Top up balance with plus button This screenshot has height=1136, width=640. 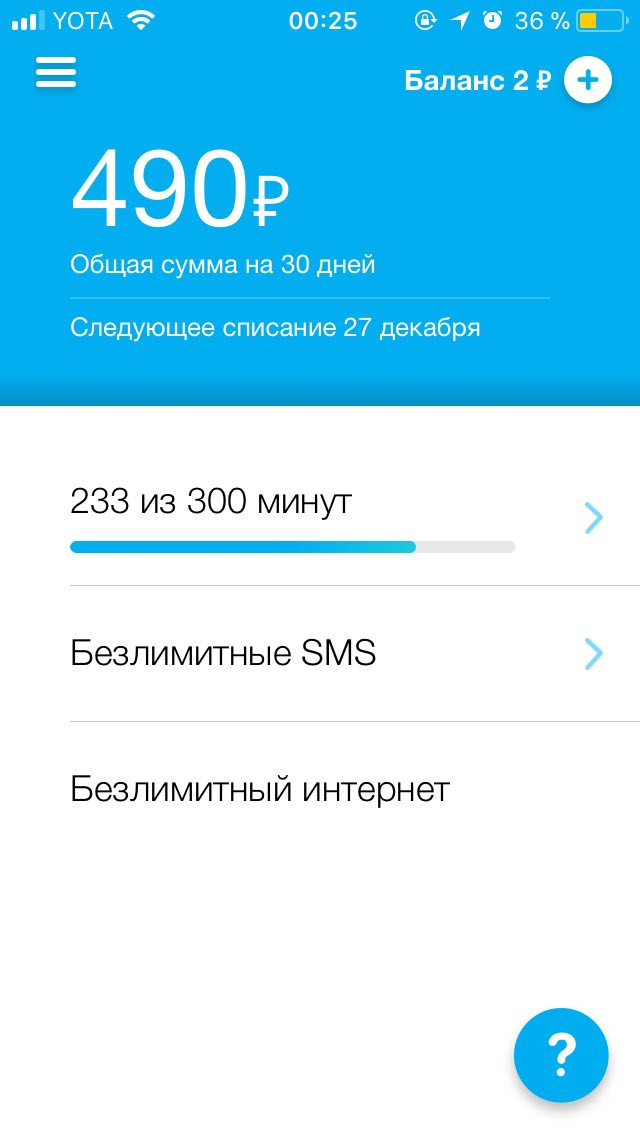click(588, 80)
